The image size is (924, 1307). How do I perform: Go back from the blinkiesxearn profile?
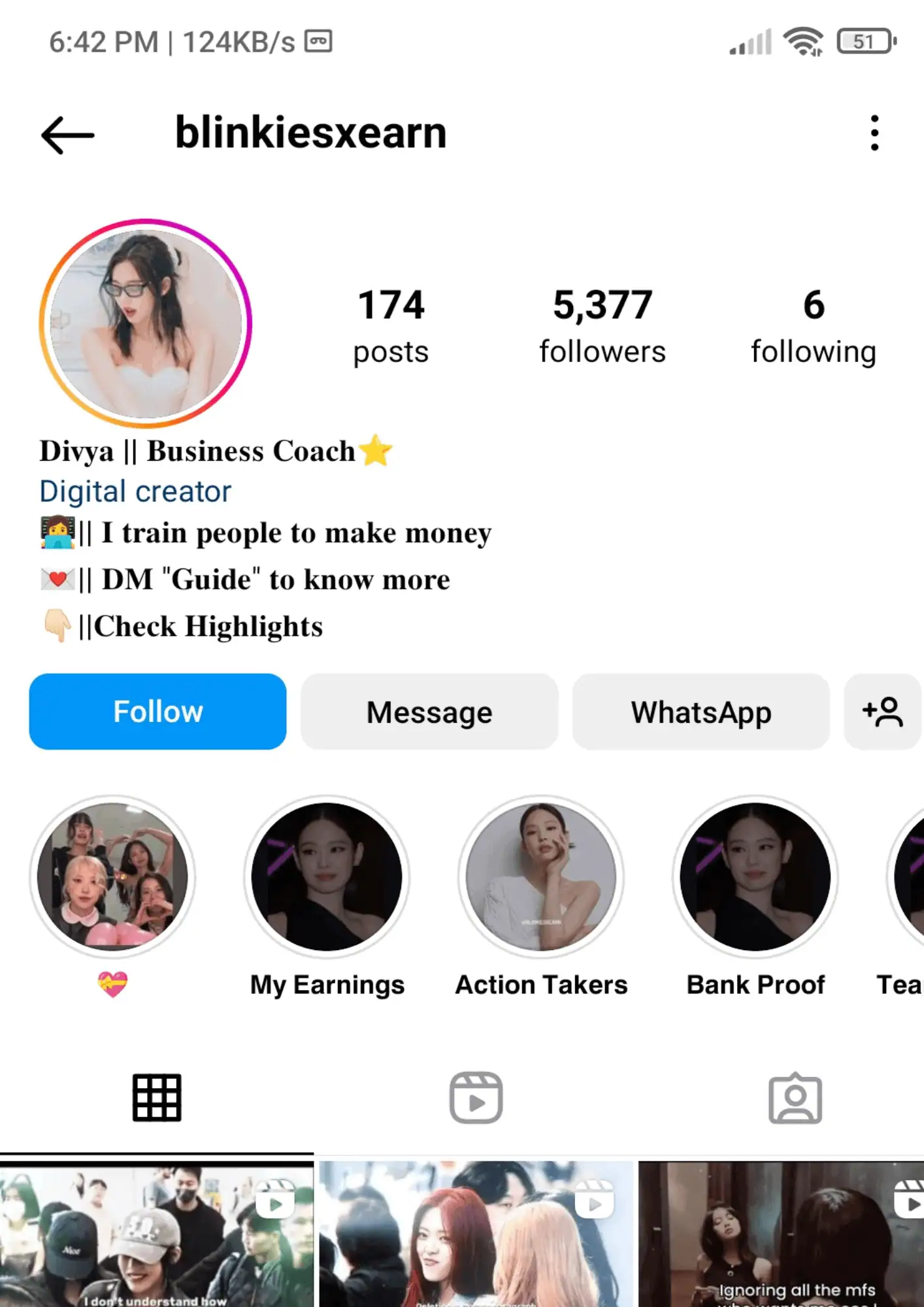click(68, 135)
